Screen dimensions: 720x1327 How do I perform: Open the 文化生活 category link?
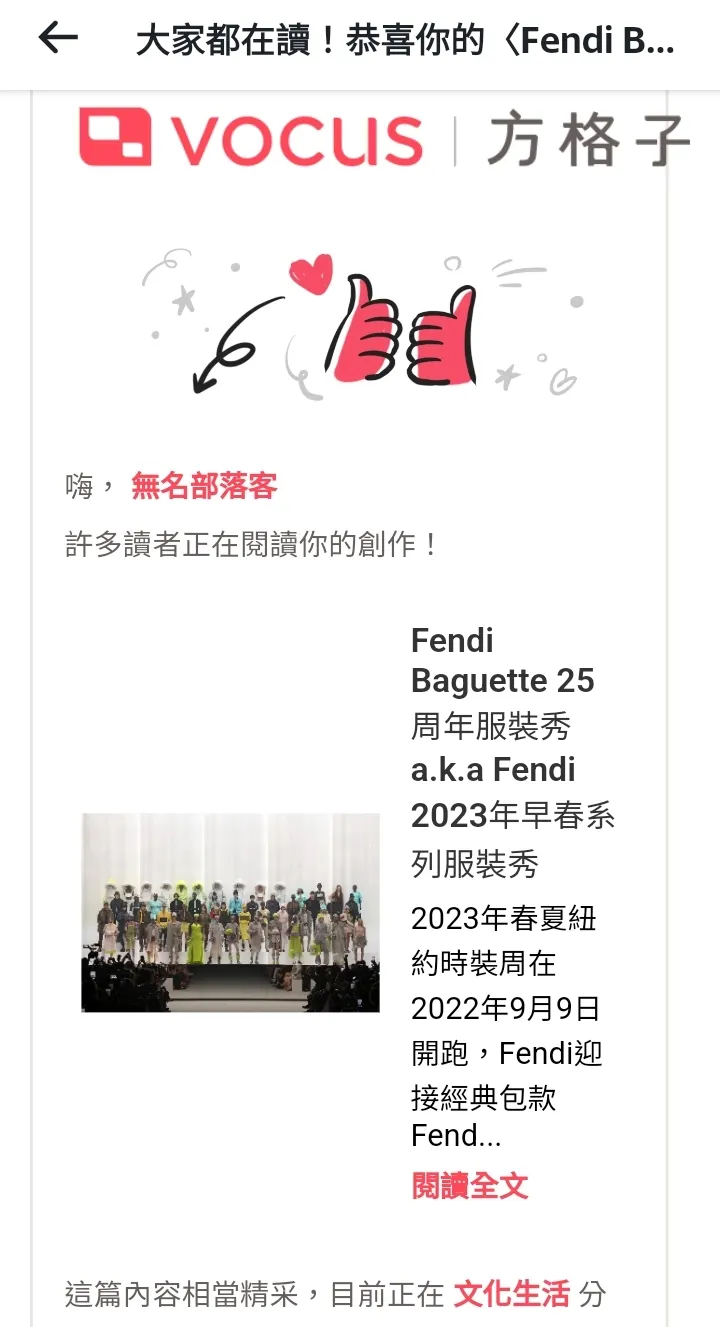pos(511,1293)
